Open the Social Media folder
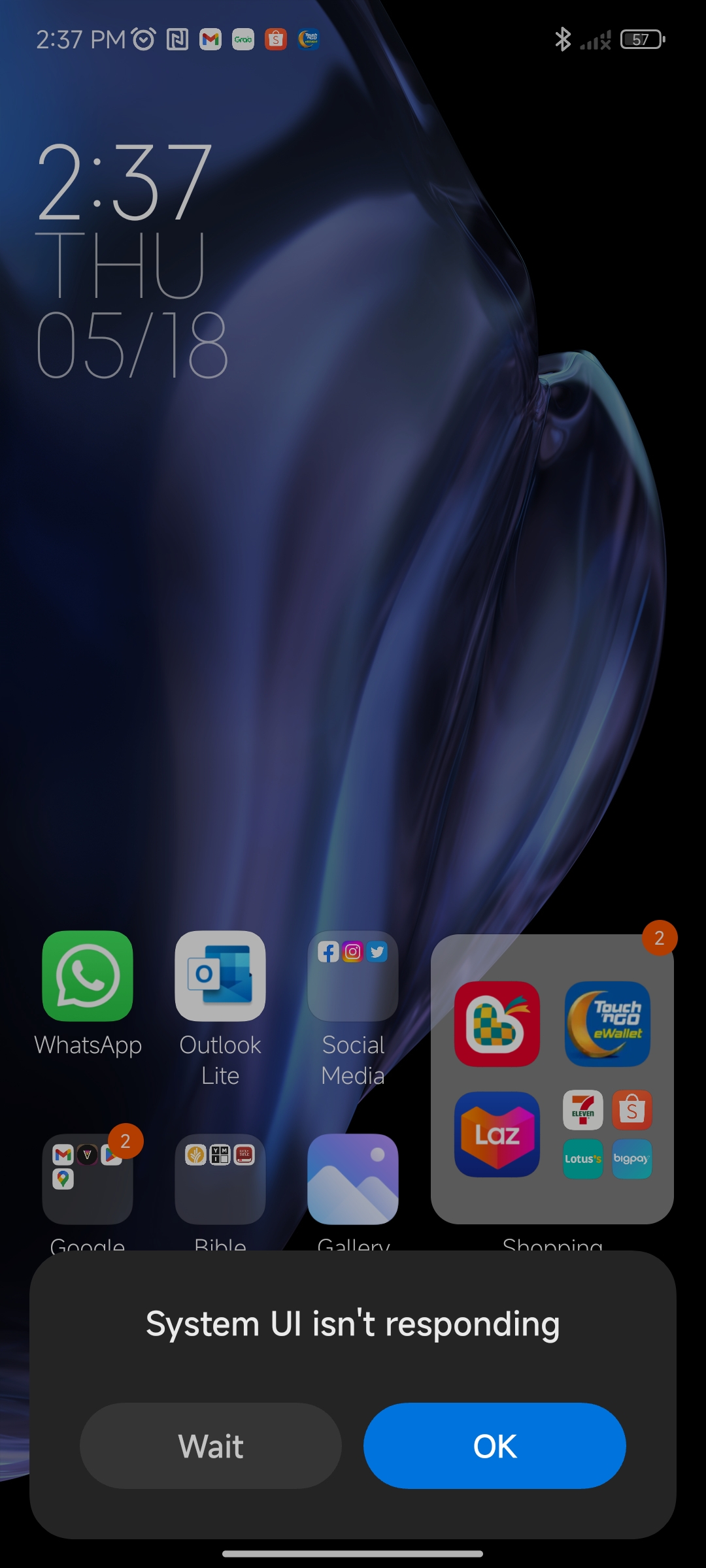The image size is (706, 1568). click(x=353, y=976)
